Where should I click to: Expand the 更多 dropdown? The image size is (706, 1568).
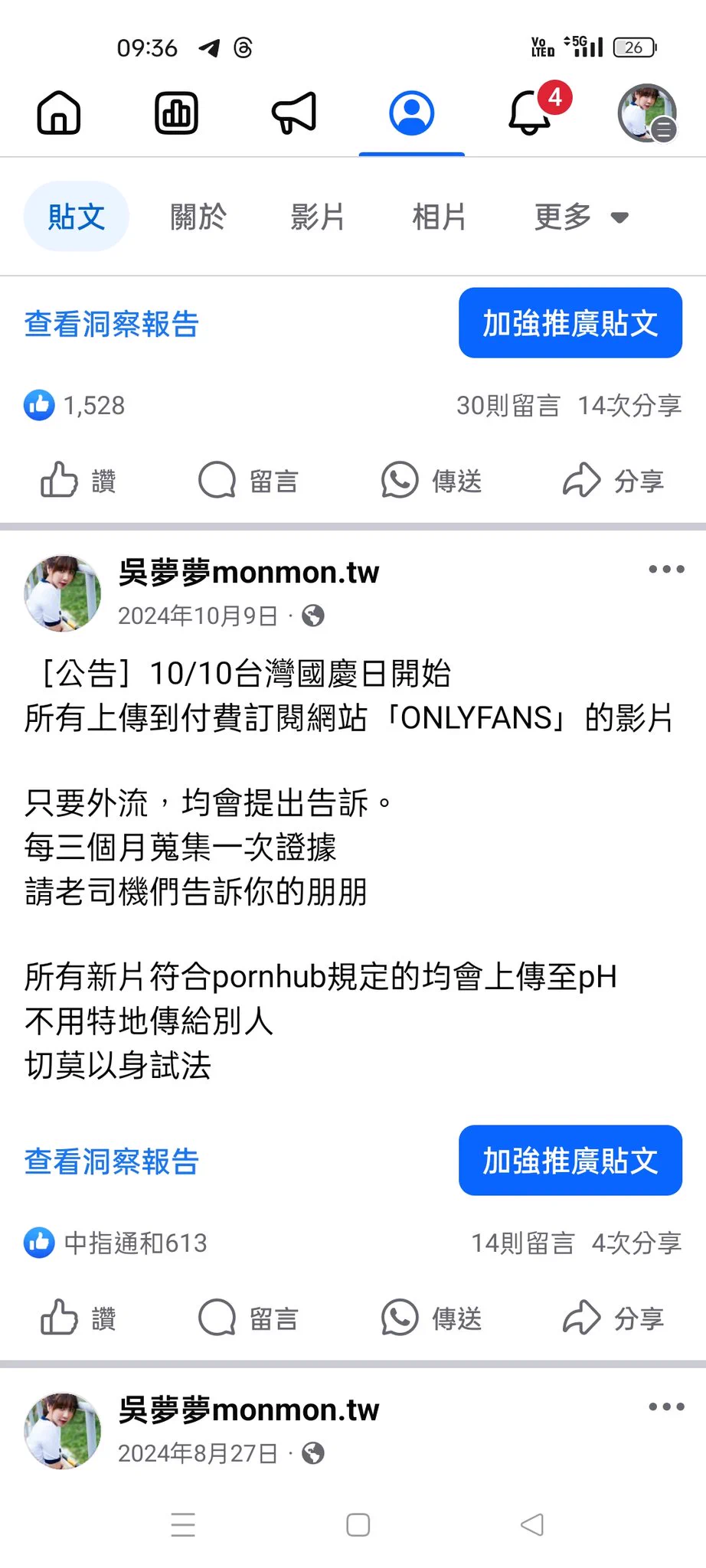point(580,217)
